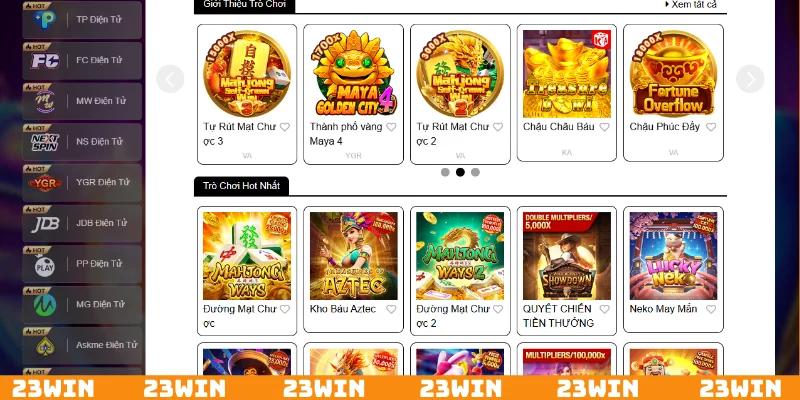Add Đường Mạt Chược 2 to favorites
The image size is (800, 400).
(498, 309)
